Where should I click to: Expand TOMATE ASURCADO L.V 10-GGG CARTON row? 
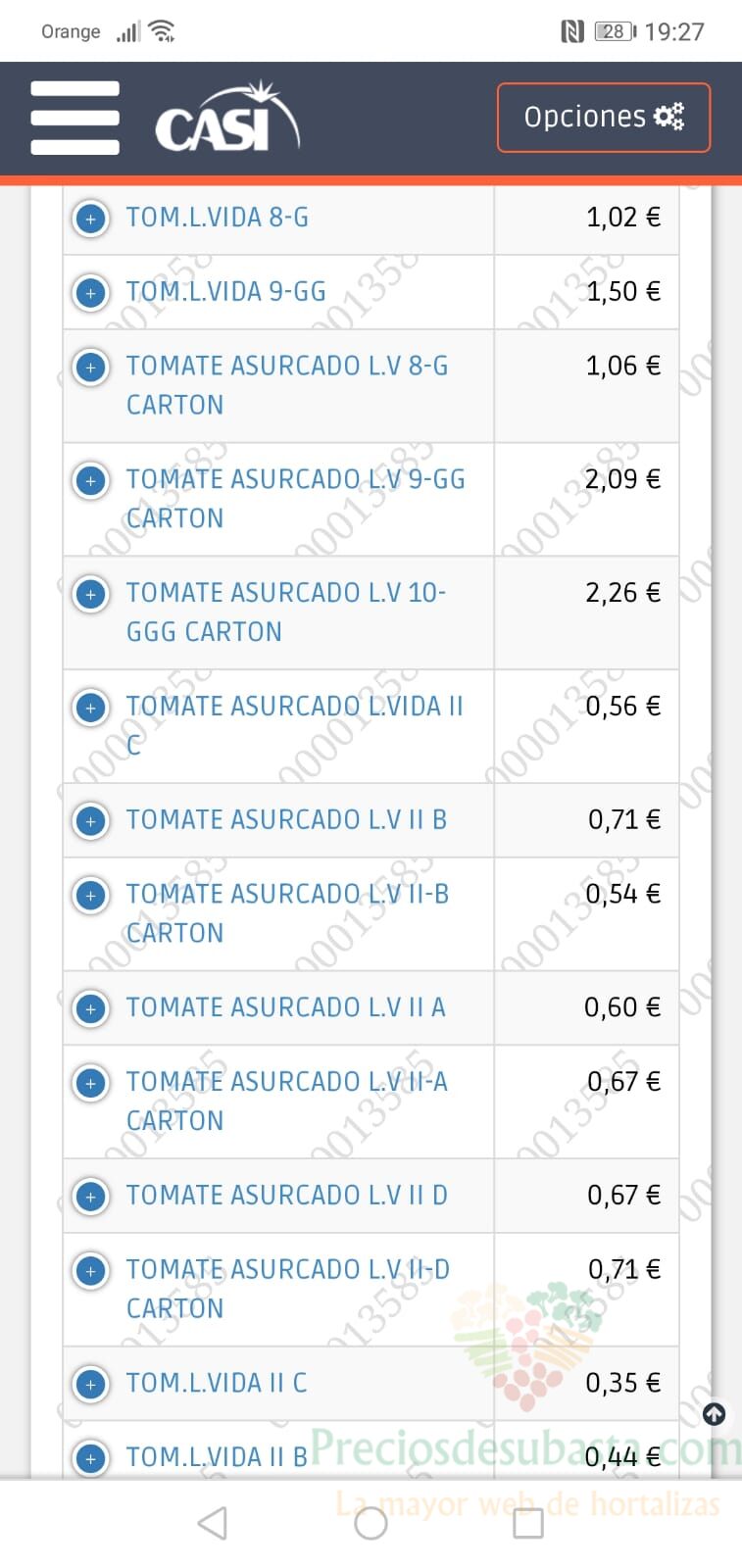point(91,595)
